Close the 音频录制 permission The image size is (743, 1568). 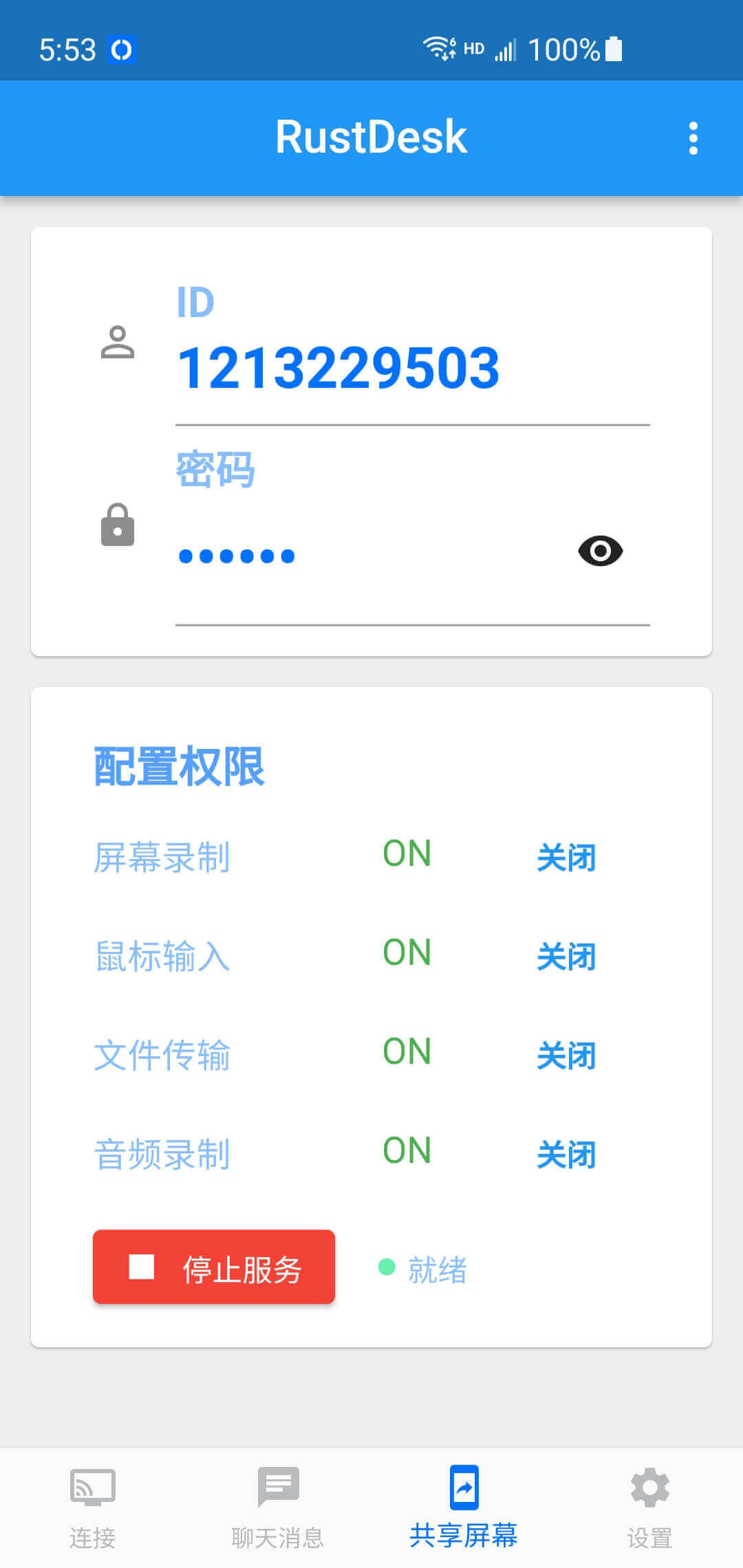pos(566,1155)
